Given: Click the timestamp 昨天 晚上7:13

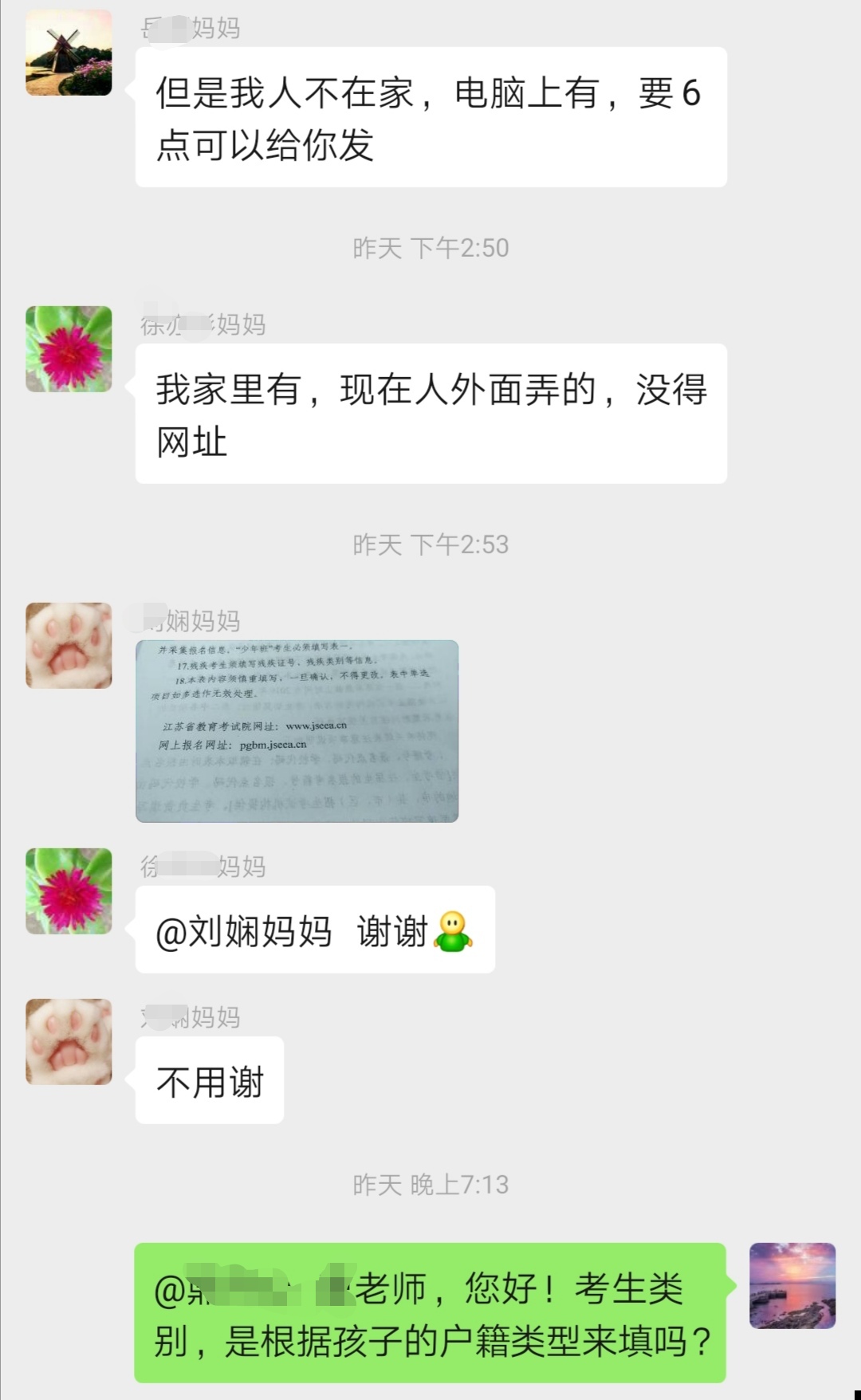Looking at the screenshot, I should click(431, 1186).
